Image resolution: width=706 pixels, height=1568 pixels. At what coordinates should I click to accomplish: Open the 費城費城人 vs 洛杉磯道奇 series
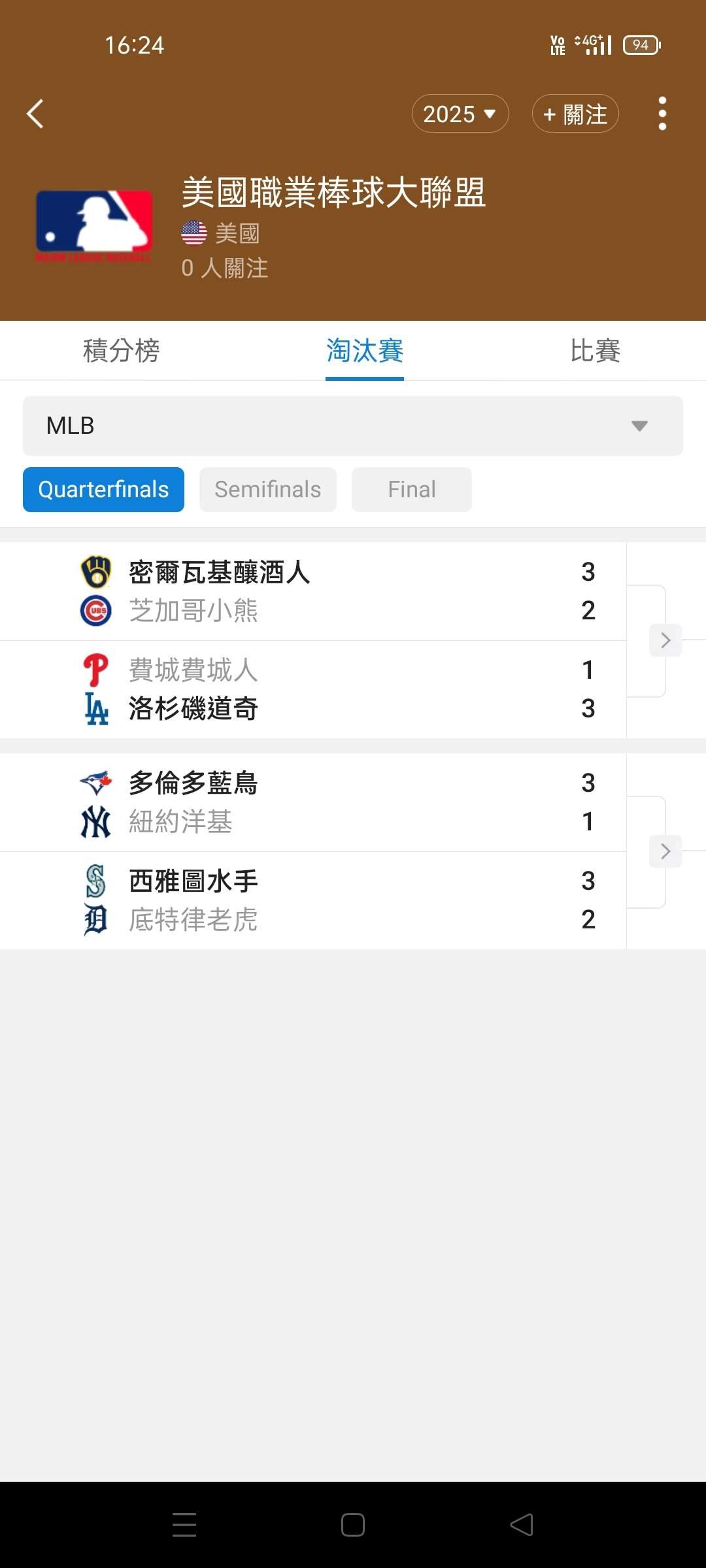pos(314,689)
